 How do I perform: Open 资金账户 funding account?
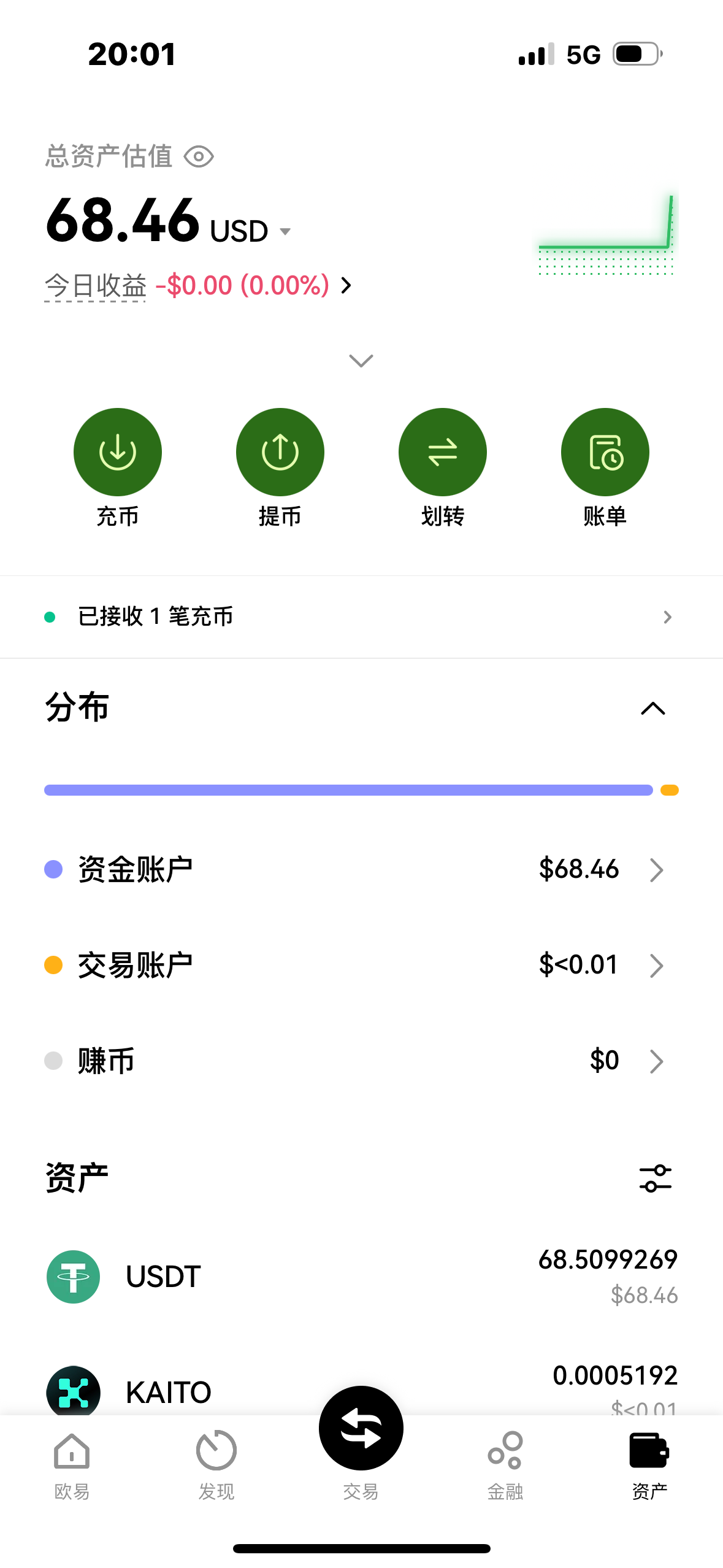(x=361, y=869)
